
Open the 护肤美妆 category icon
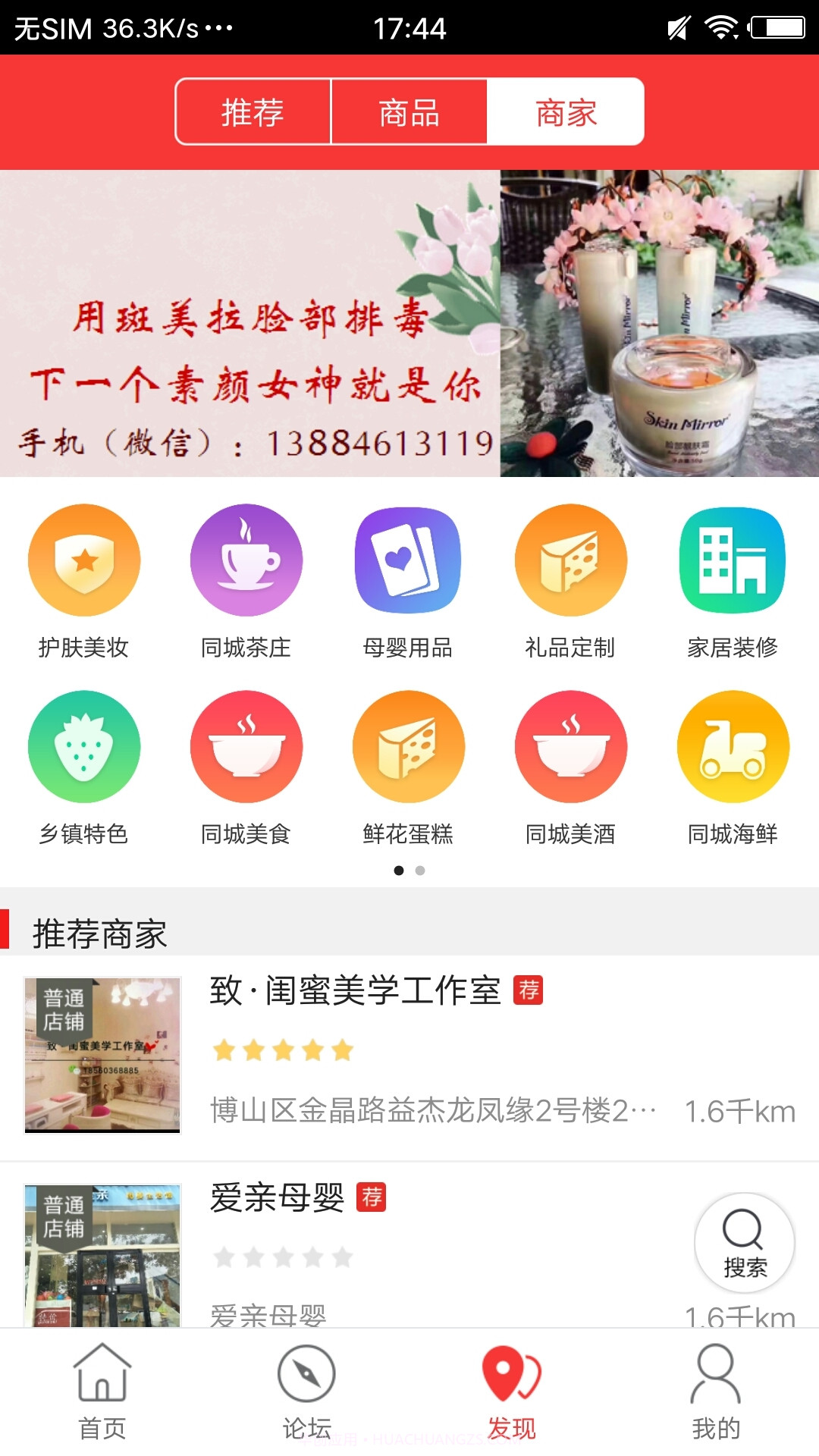[83, 559]
